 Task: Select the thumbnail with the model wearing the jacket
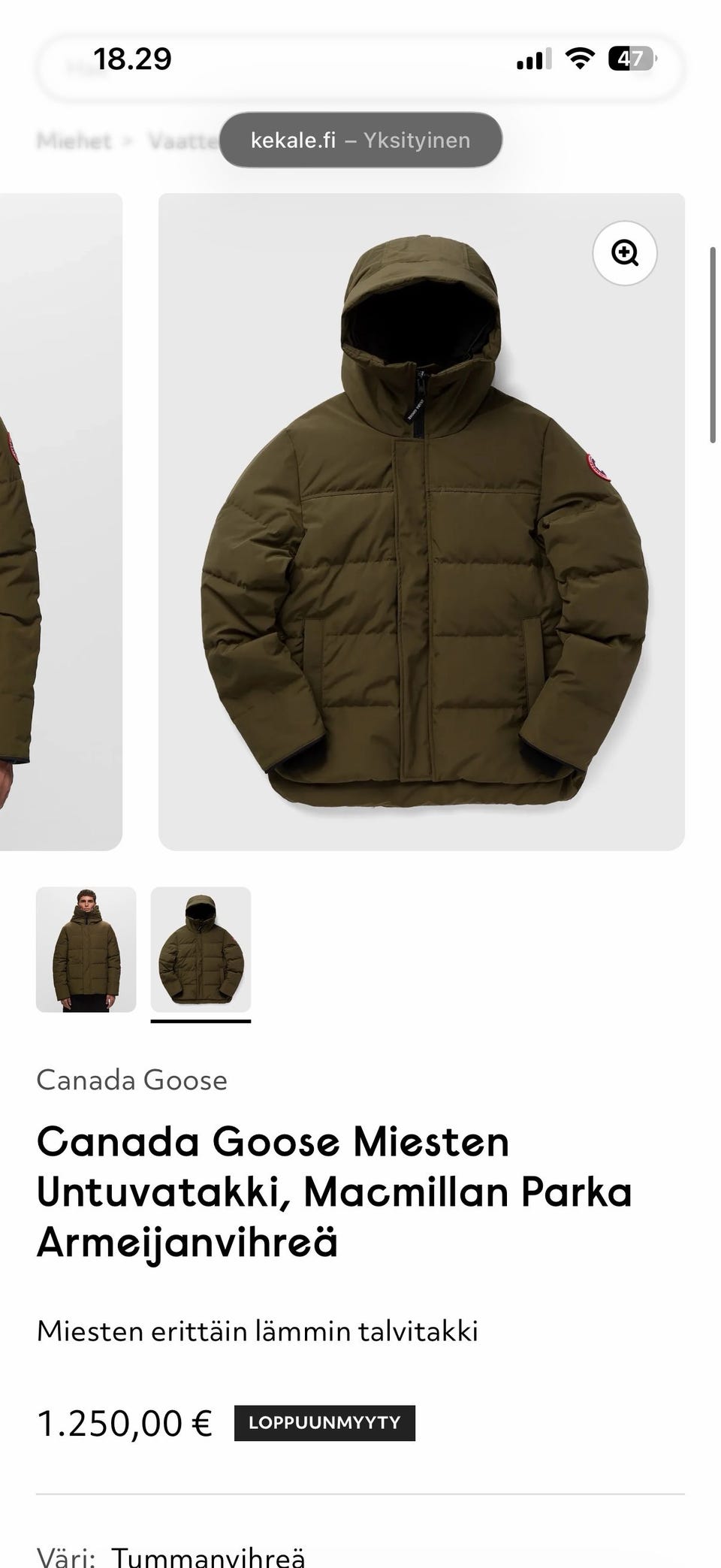[x=86, y=949]
